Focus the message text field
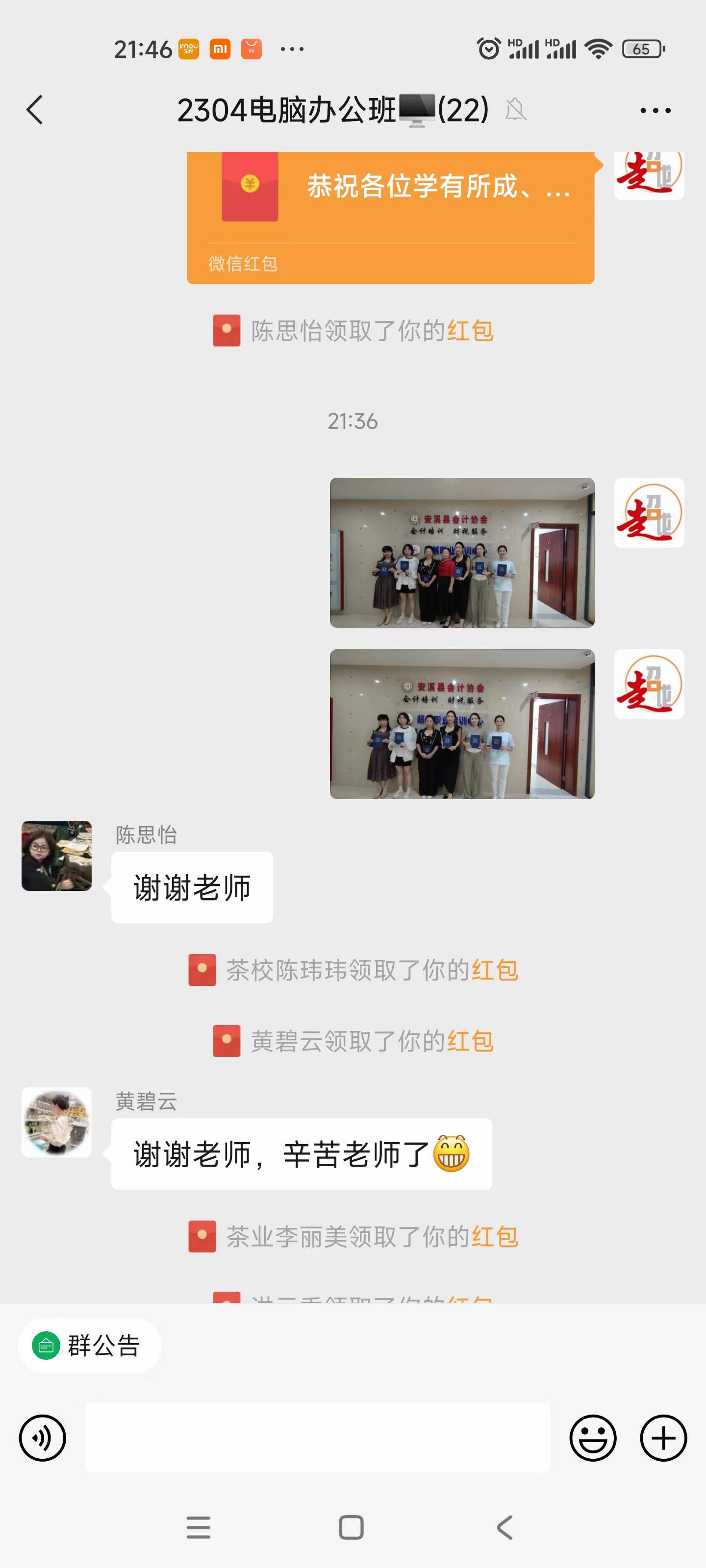Image resolution: width=706 pixels, height=1568 pixels. 317,1438
